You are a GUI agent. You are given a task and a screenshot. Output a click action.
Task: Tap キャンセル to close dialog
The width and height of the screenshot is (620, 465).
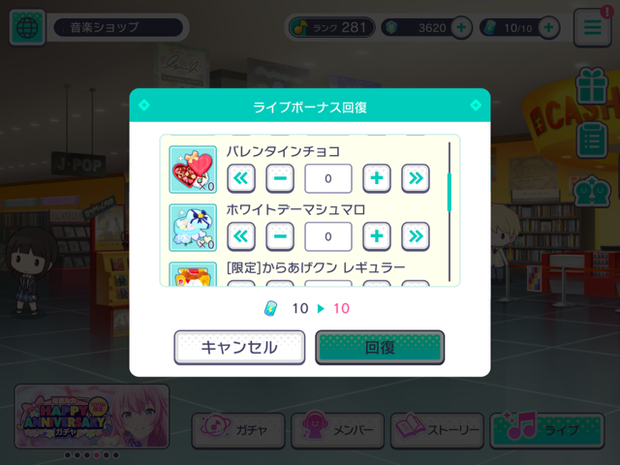pos(239,347)
